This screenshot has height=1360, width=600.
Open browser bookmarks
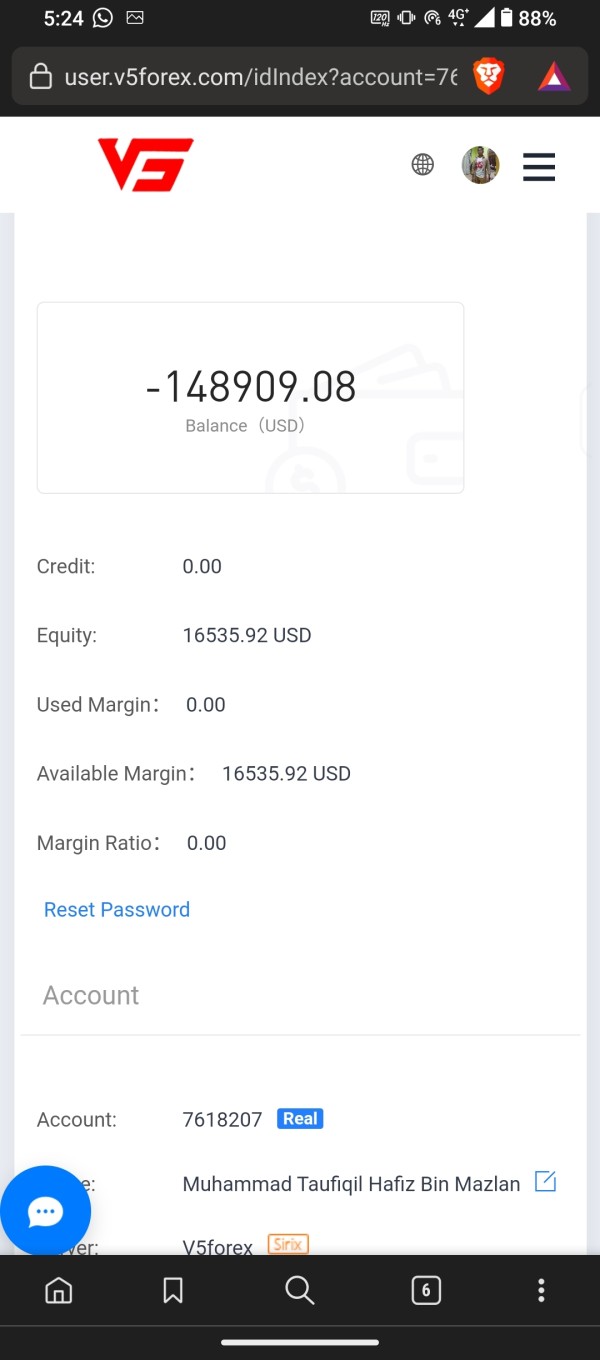click(173, 1291)
